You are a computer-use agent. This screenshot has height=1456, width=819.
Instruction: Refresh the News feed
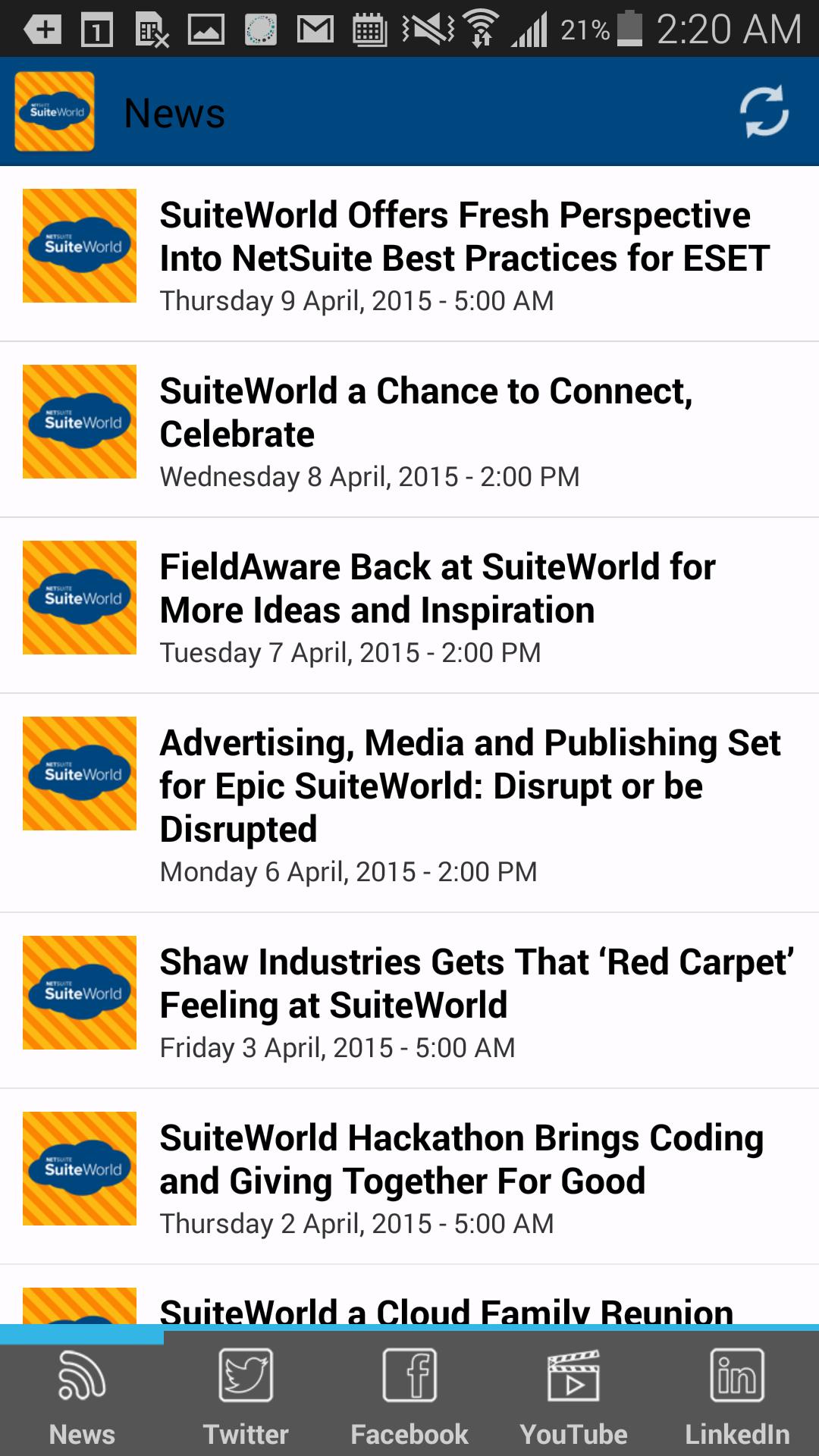(x=764, y=112)
